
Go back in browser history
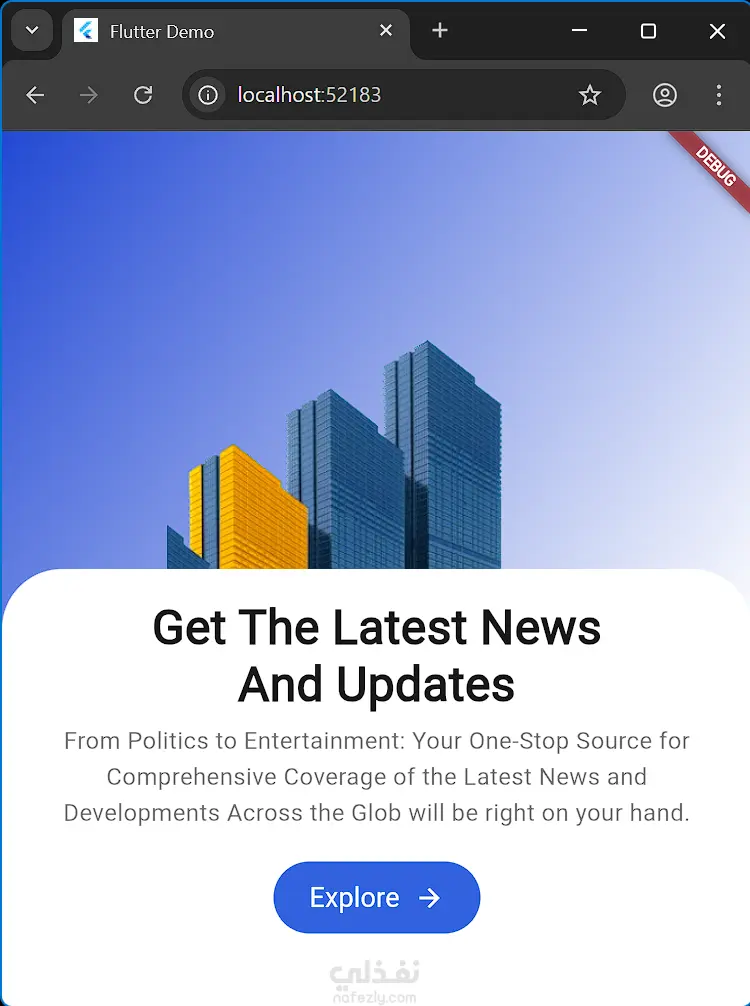[x=35, y=95]
